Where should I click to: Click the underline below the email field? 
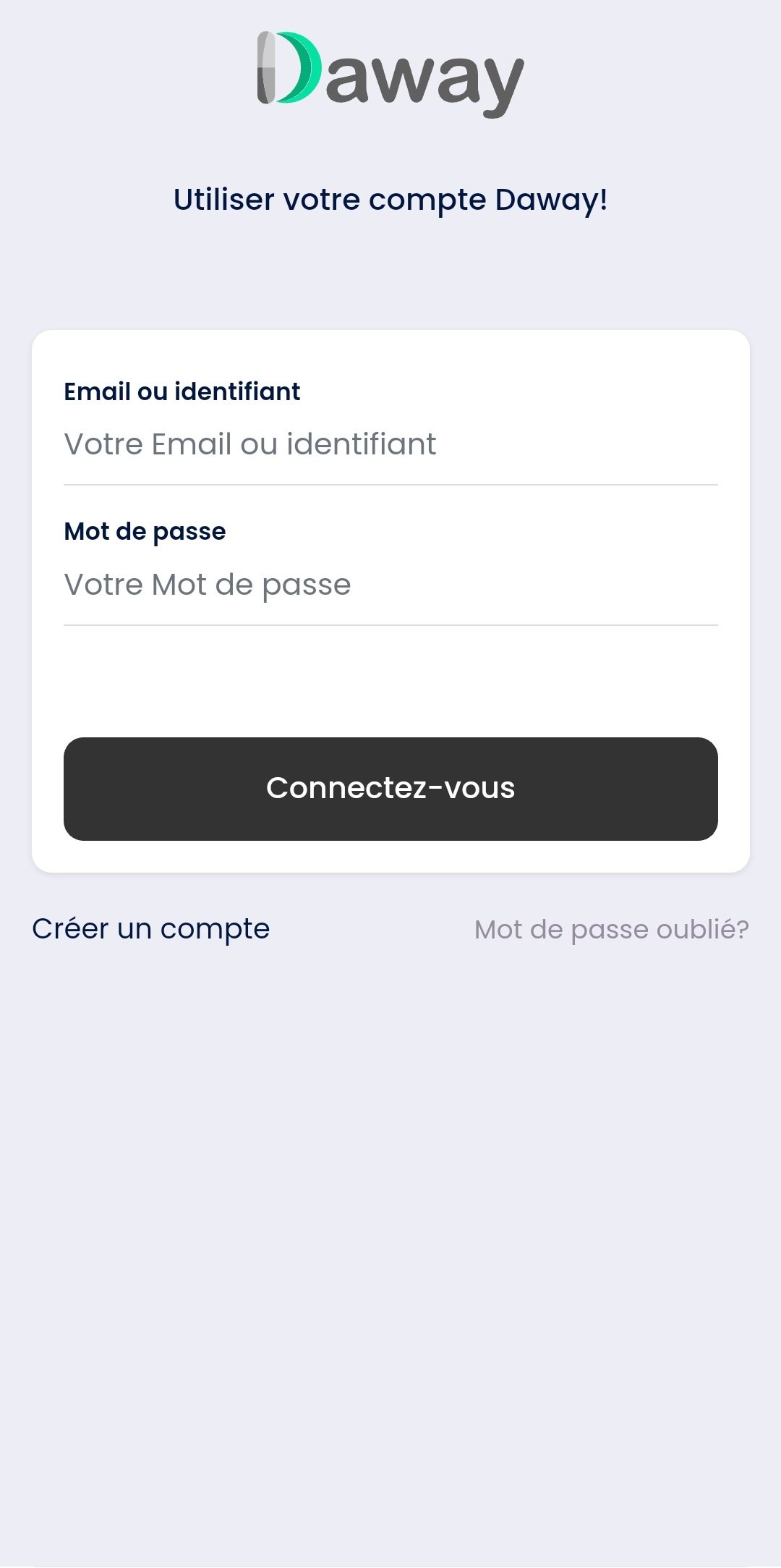390,483
